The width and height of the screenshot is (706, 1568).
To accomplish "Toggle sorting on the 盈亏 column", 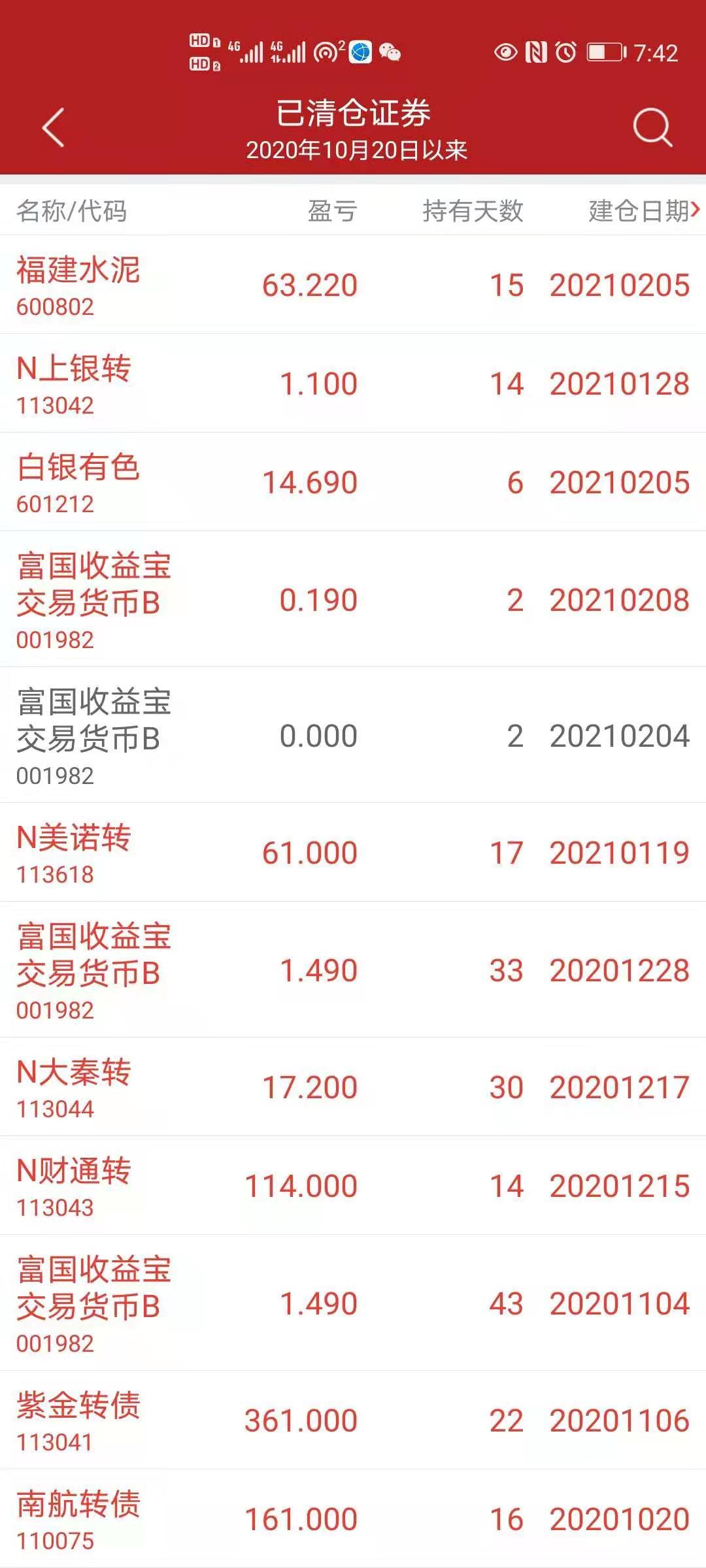I will (x=331, y=211).
